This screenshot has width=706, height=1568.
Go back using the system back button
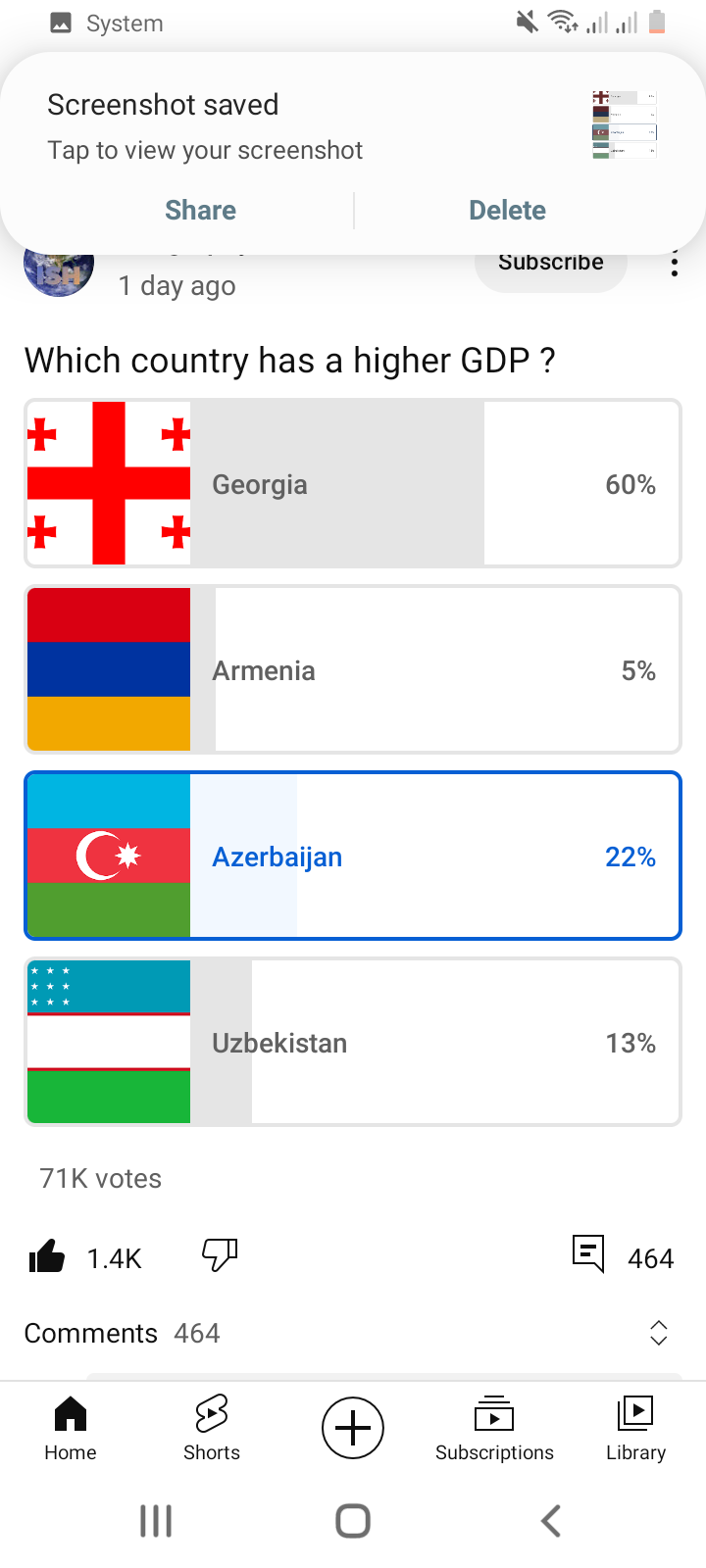551,1521
